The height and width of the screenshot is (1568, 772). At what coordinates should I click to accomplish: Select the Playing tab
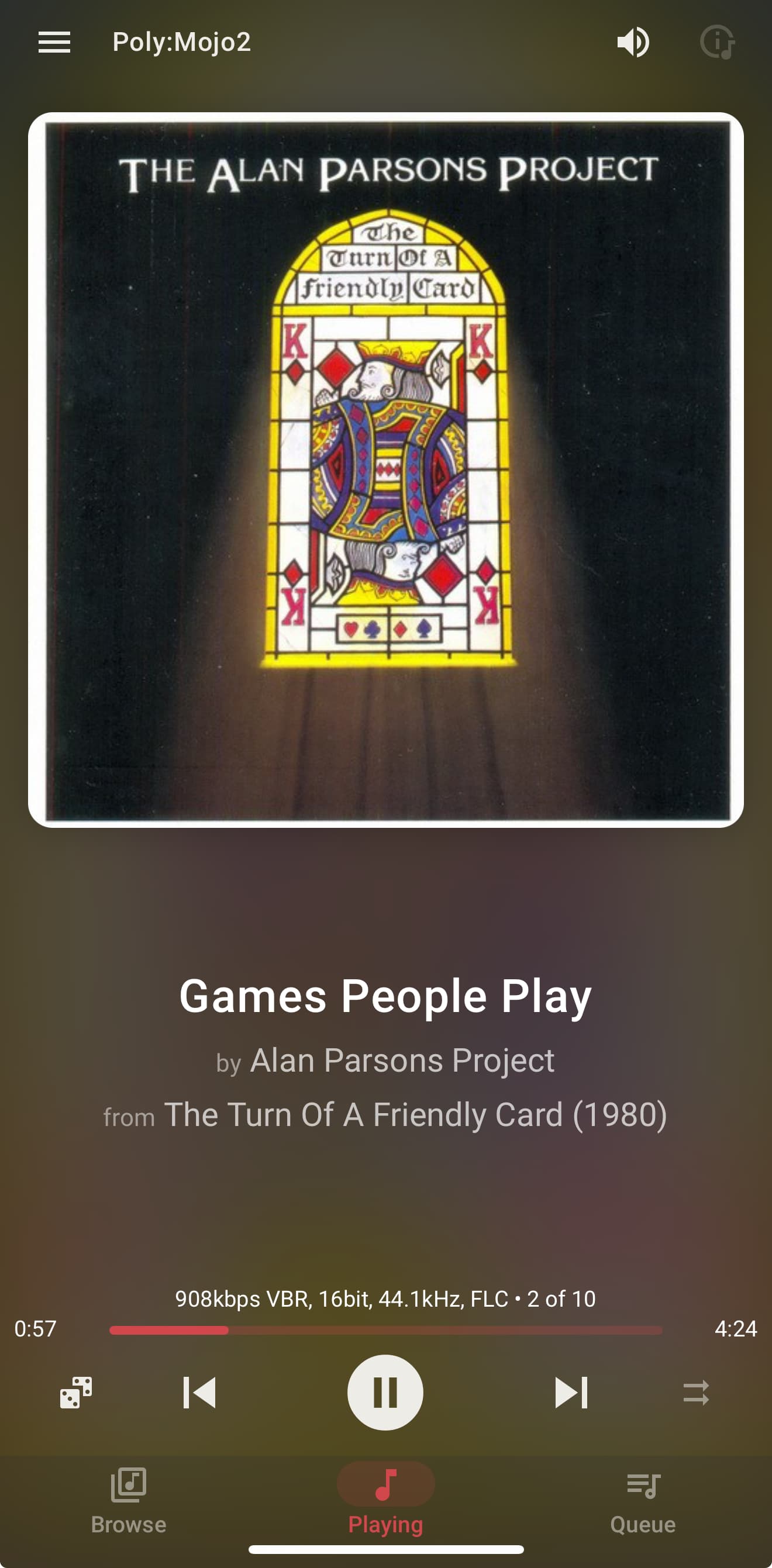click(x=385, y=1500)
